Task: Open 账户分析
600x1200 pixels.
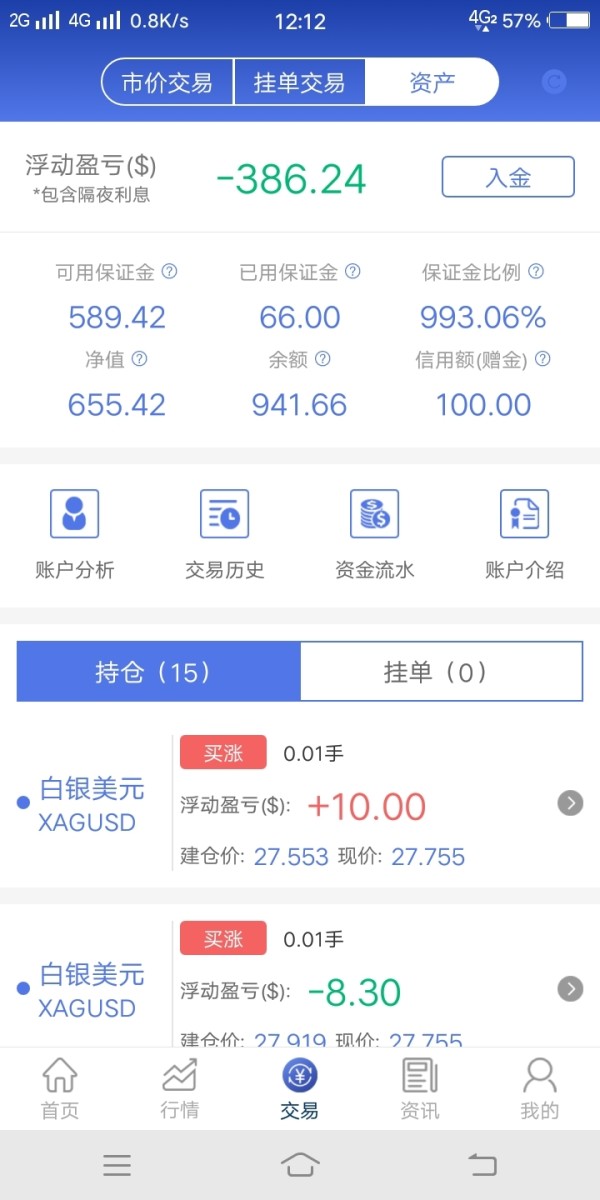Action: (x=75, y=534)
